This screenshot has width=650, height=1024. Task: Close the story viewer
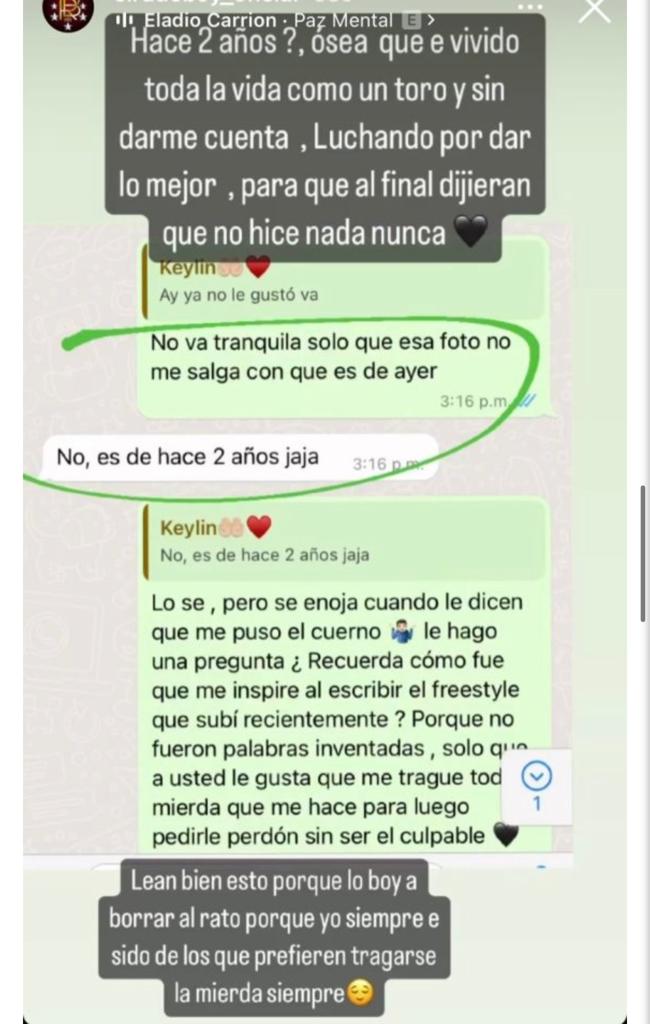[594, 11]
